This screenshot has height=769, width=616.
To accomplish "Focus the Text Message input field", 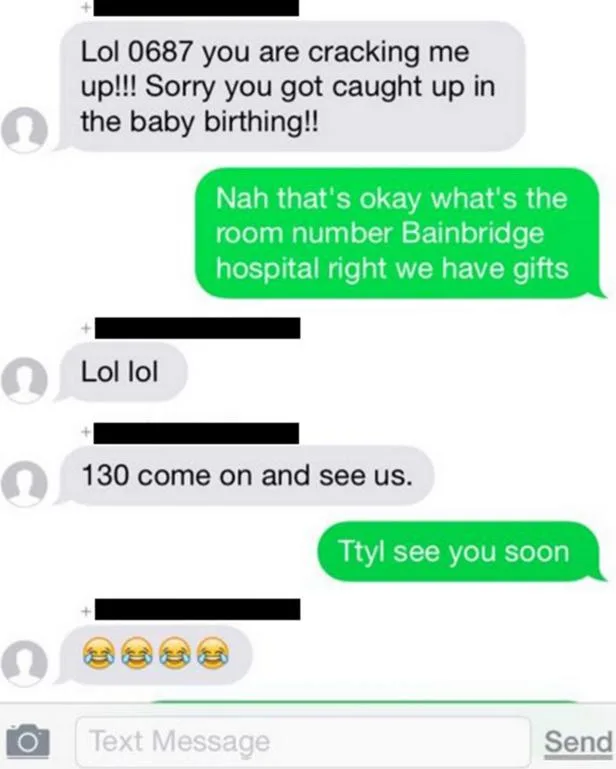I will [300, 742].
